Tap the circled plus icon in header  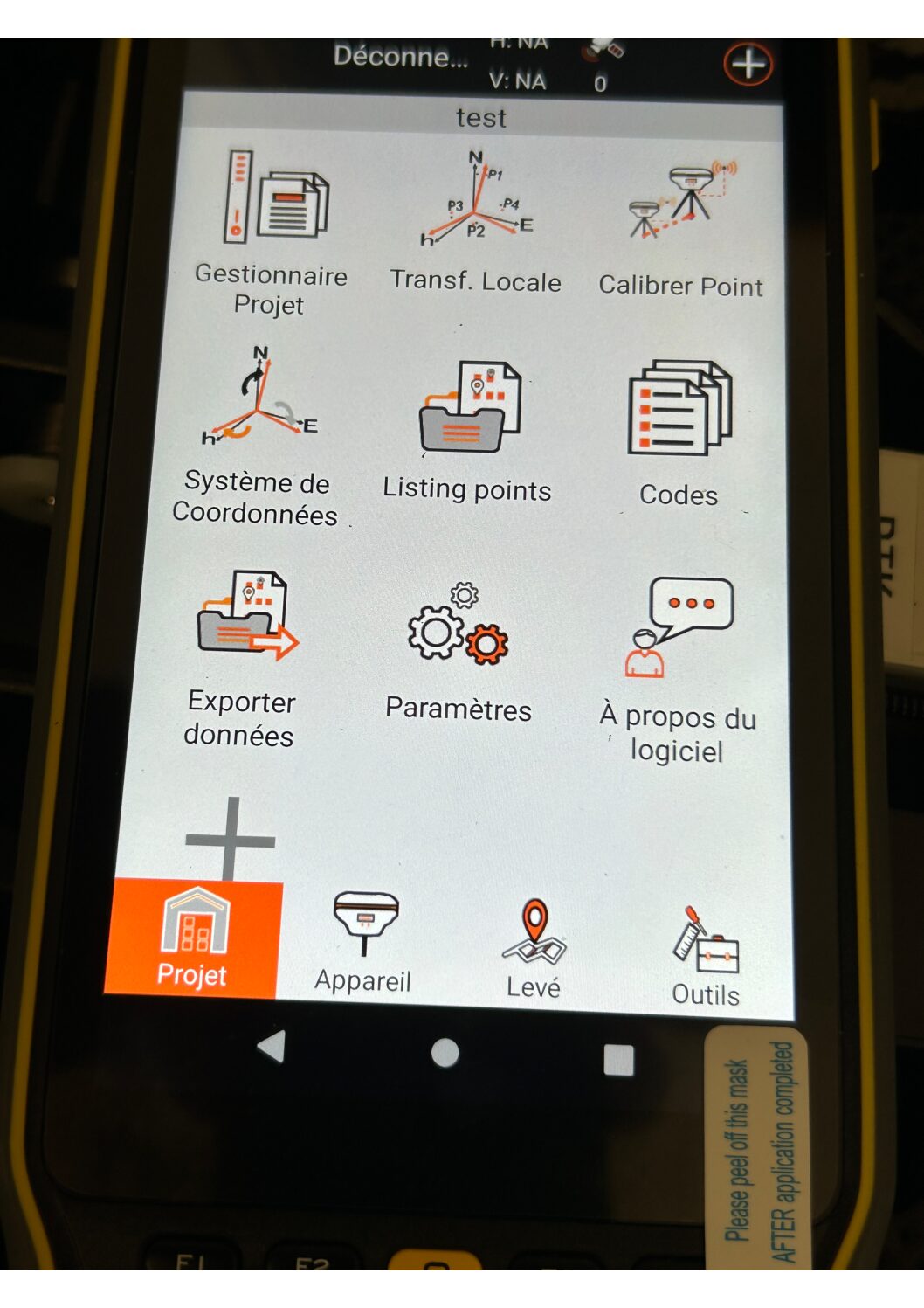point(748,63)
